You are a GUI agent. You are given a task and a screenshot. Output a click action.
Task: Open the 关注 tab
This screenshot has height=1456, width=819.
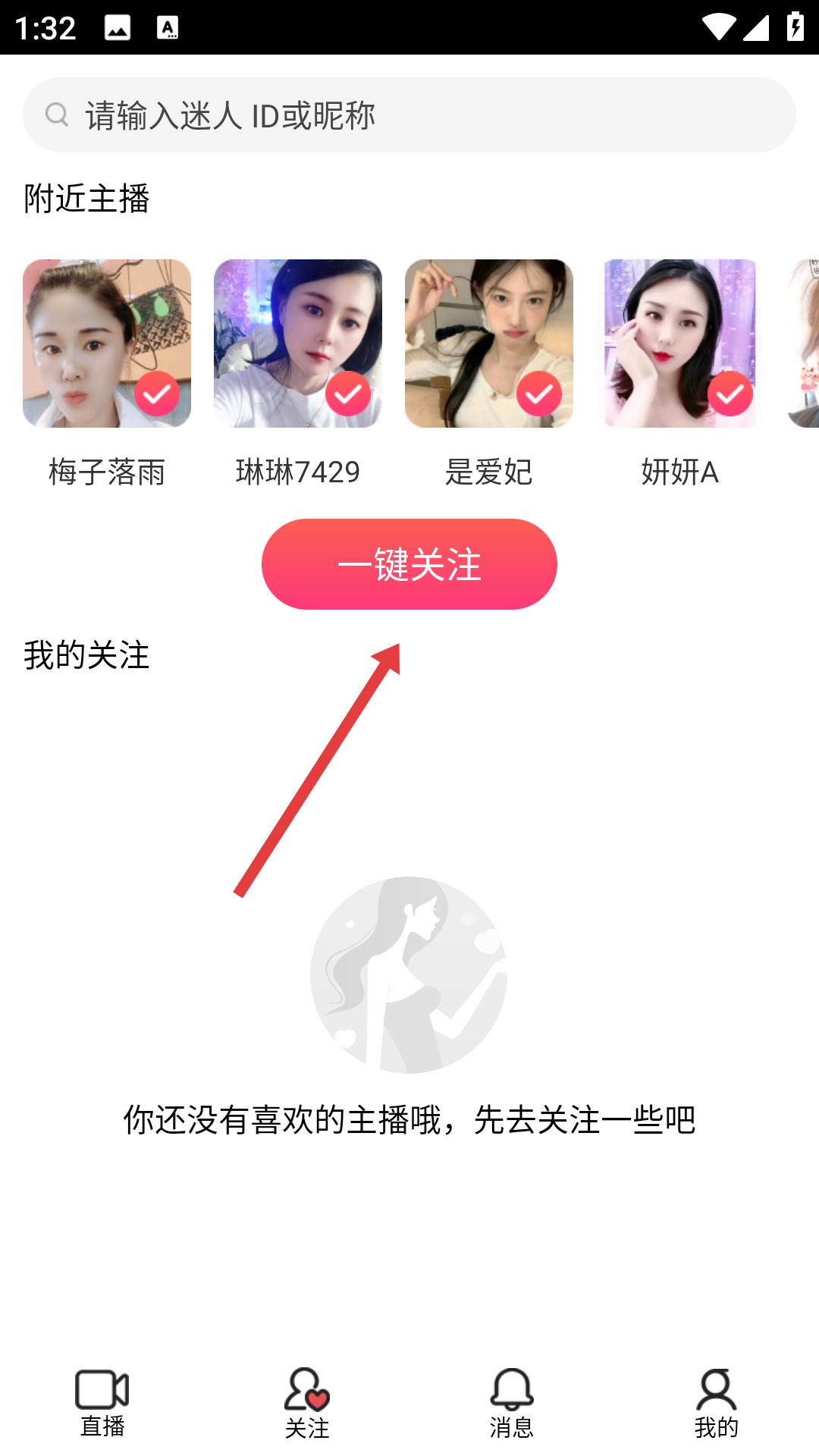[x=307, y=1403]
